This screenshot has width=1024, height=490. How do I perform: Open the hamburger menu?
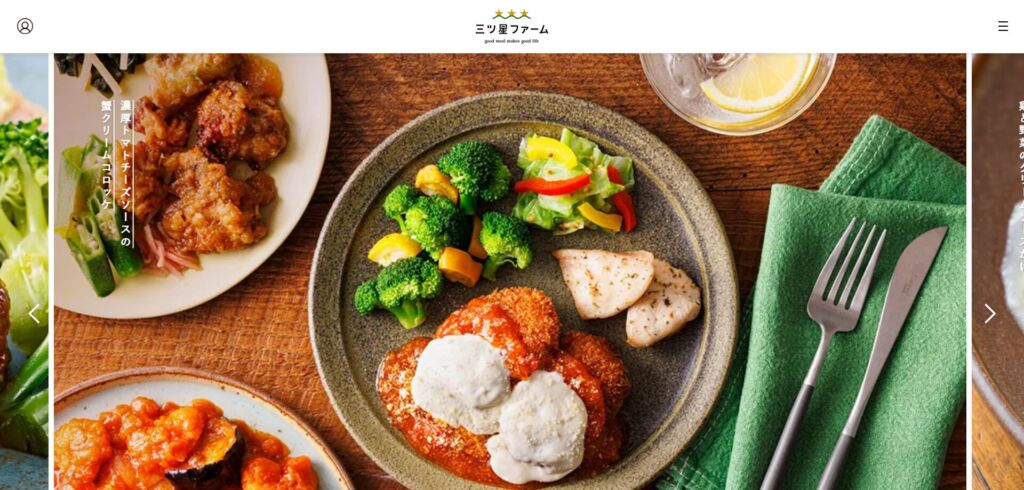(x=1002, y=26)
